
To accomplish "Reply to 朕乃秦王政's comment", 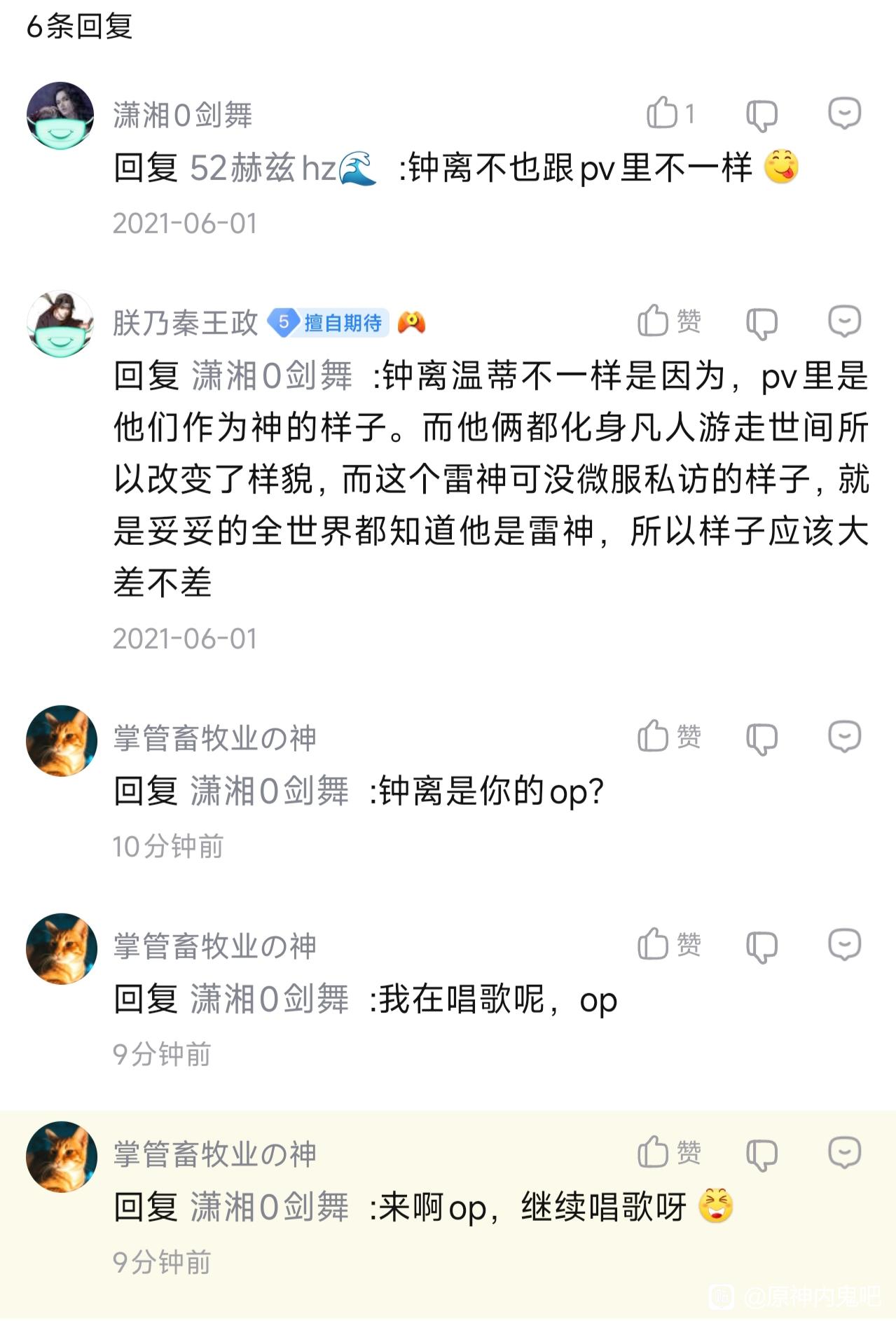I will (x=844, y=321).
